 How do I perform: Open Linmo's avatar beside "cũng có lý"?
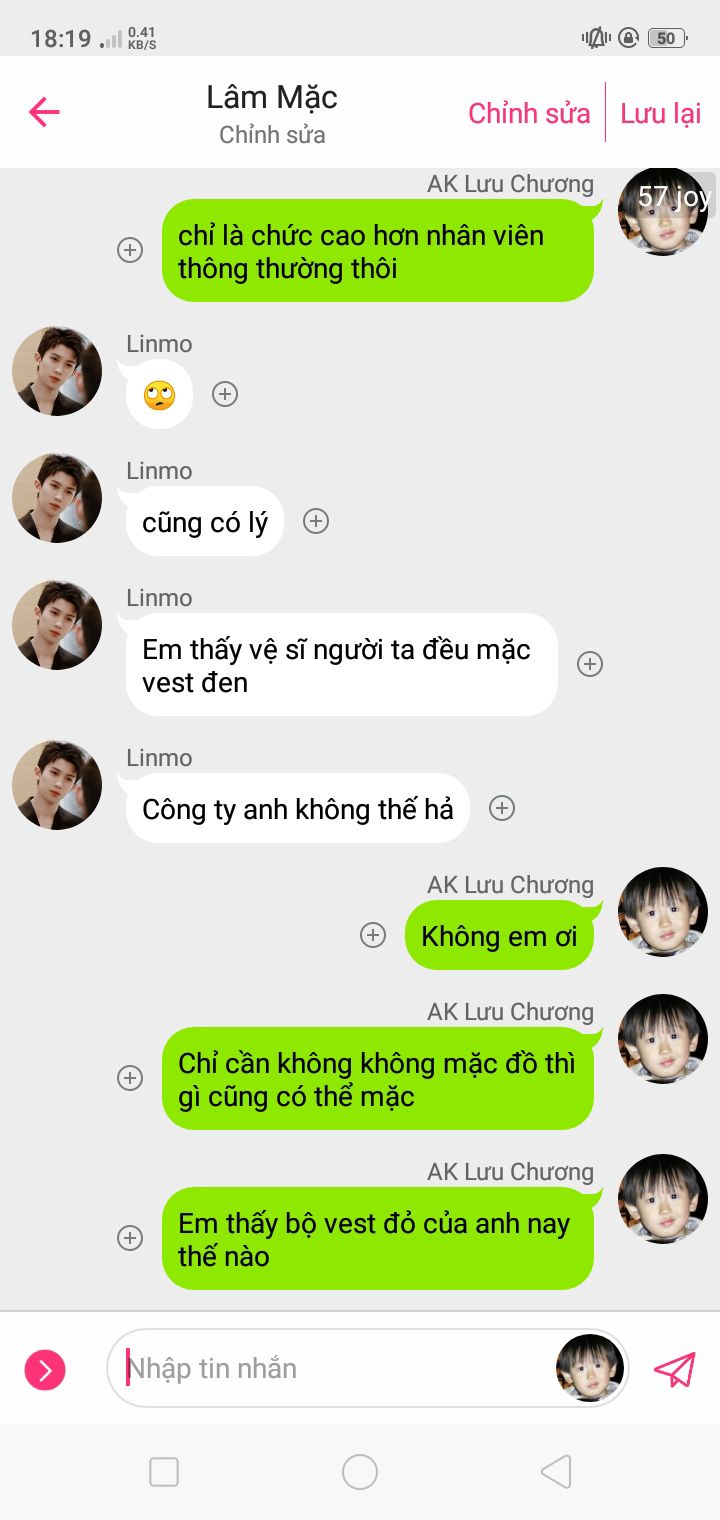click(x=57, y=498)
